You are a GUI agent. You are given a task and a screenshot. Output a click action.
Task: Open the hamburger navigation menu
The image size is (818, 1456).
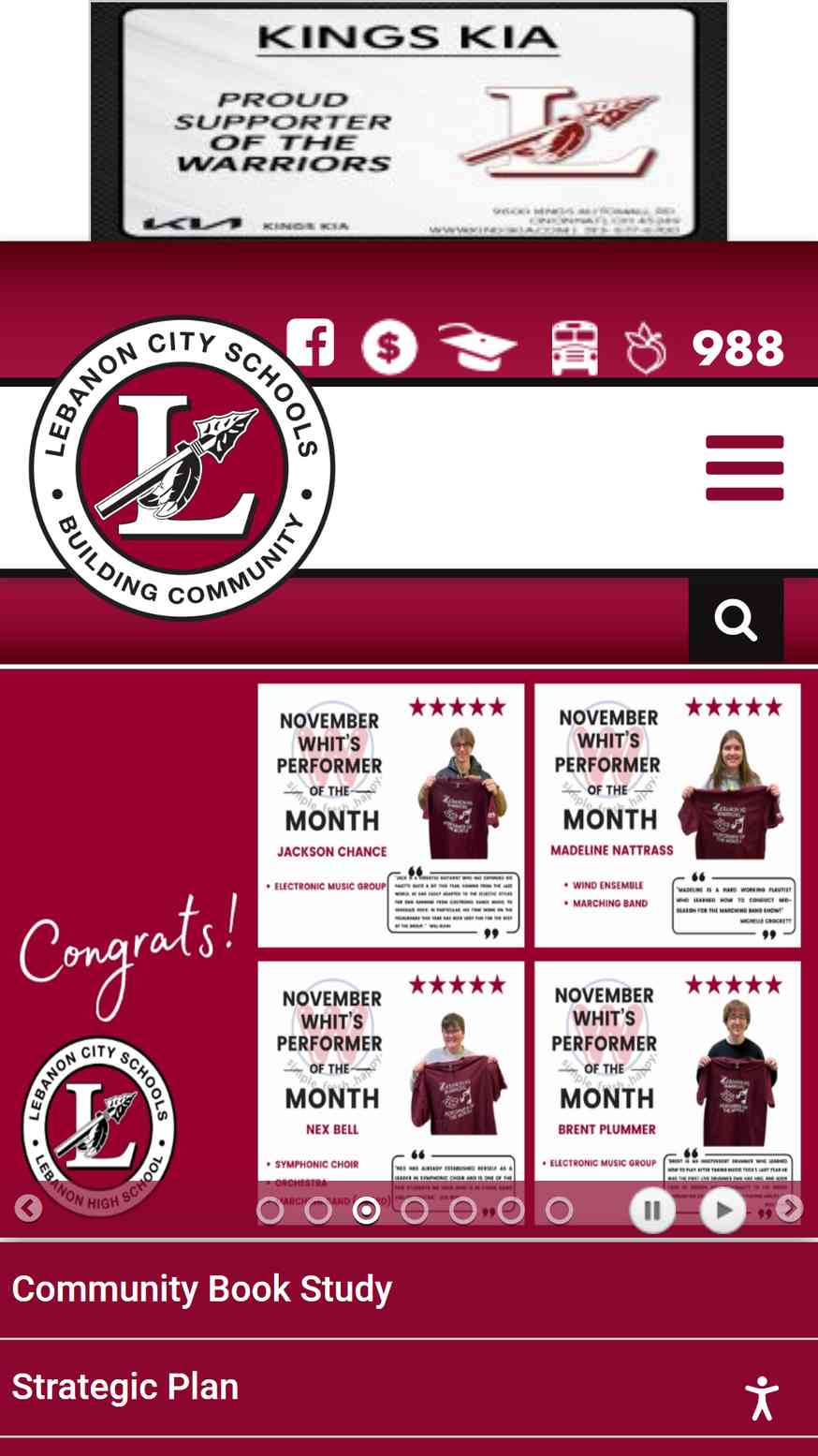(x=745, y=468)
